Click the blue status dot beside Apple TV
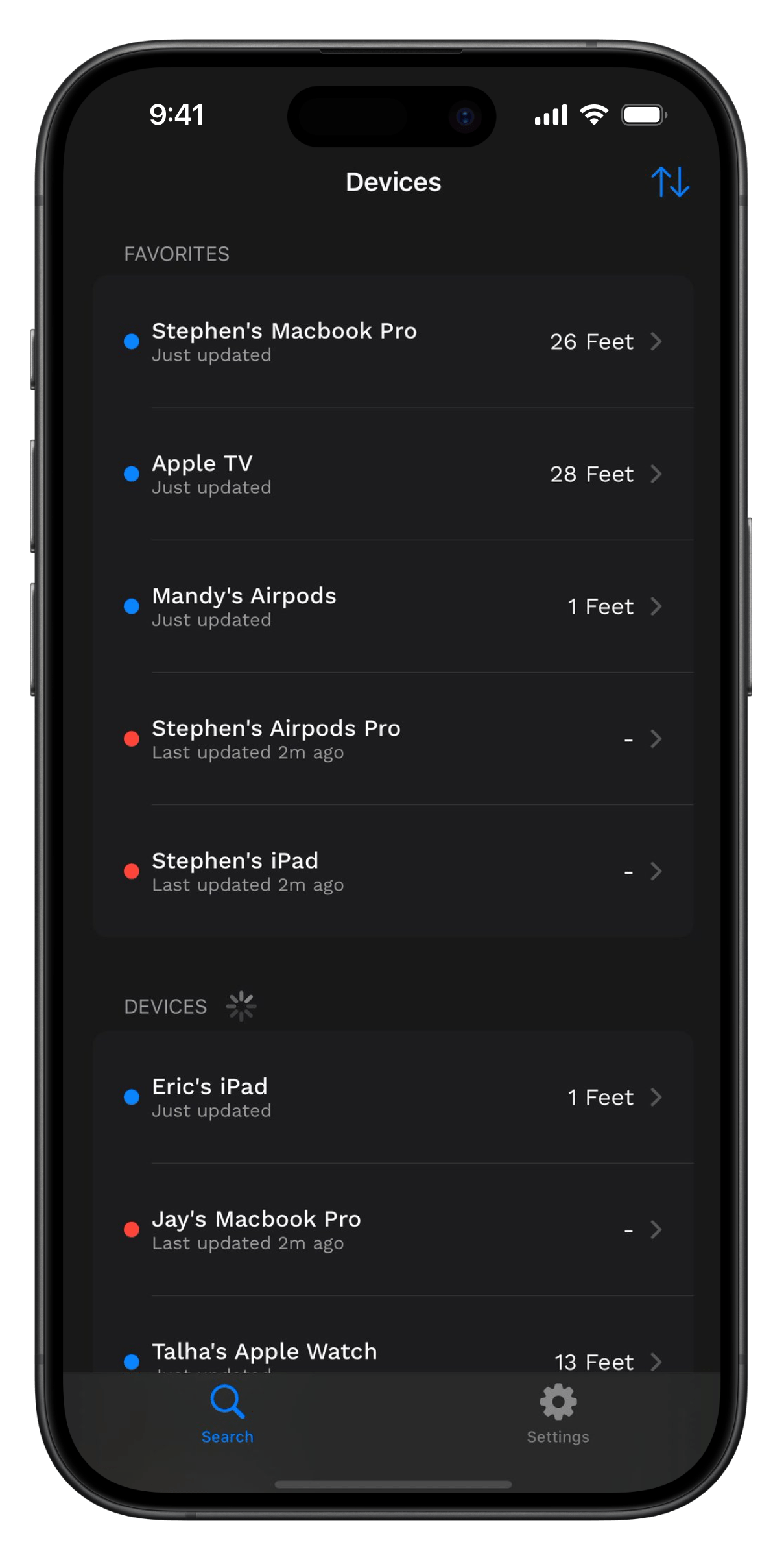Viewport: 784px width, 1560px height. [x=132, y=474]
